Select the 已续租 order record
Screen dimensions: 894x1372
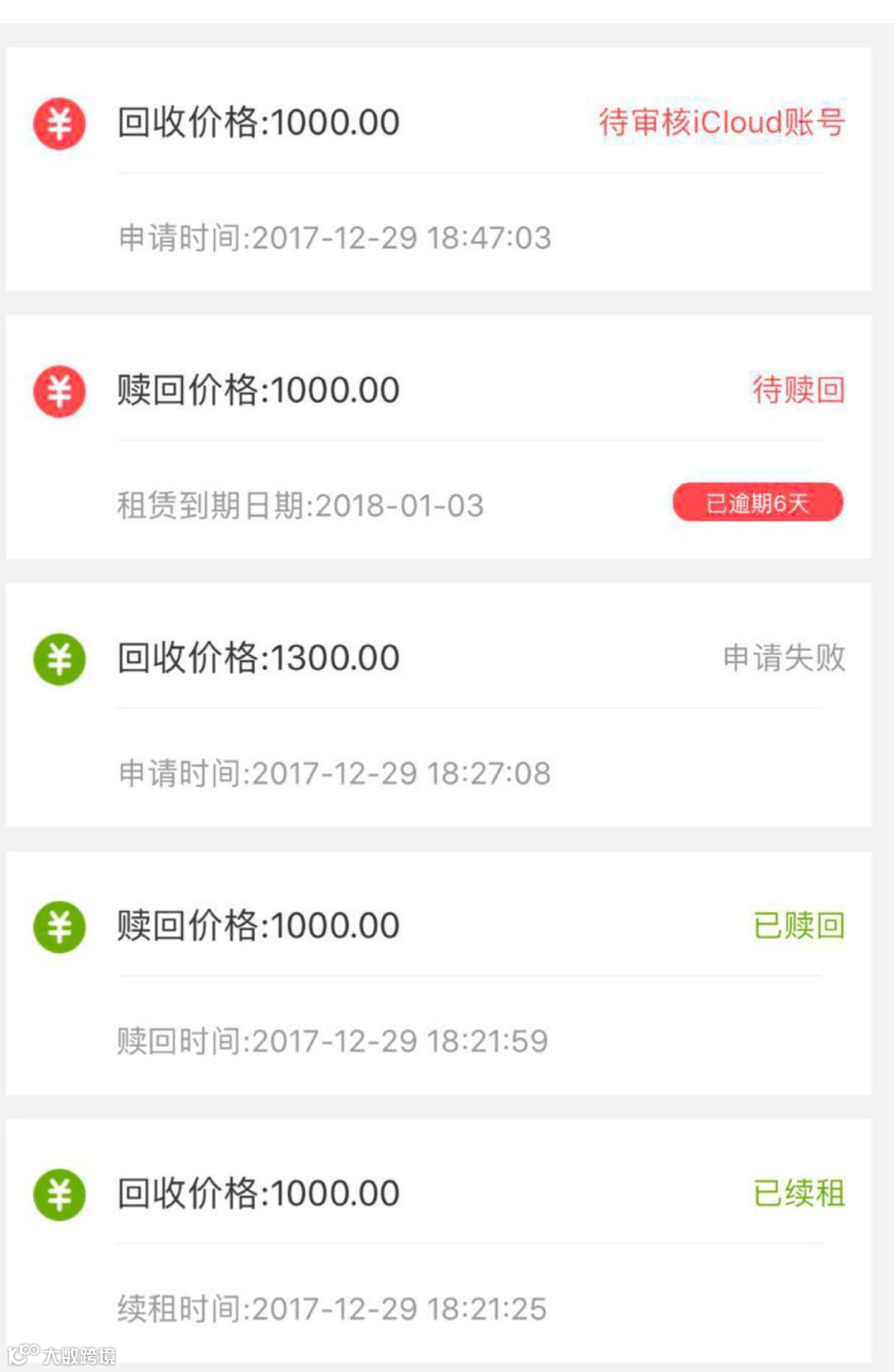pyautogui.click(x=439, y=1240)
